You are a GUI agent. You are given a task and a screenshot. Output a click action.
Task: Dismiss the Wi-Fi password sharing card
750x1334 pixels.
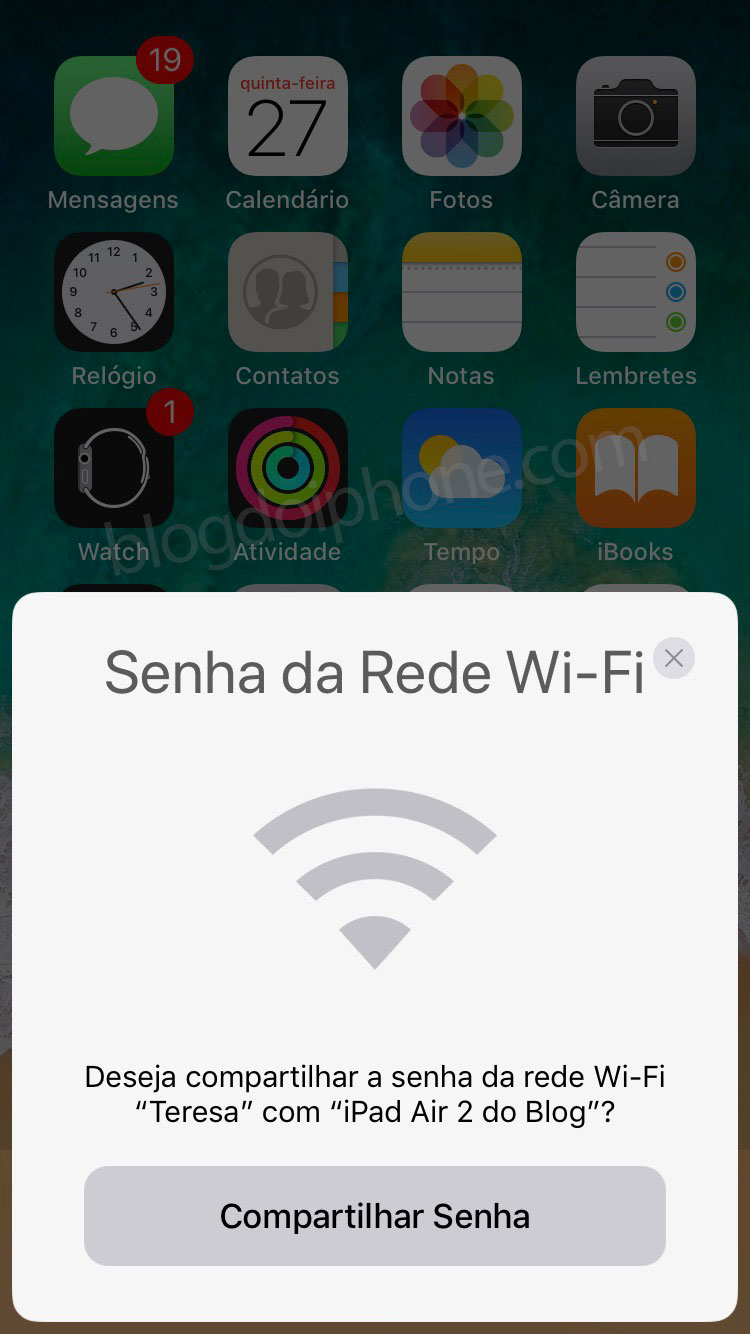[673, 658]
